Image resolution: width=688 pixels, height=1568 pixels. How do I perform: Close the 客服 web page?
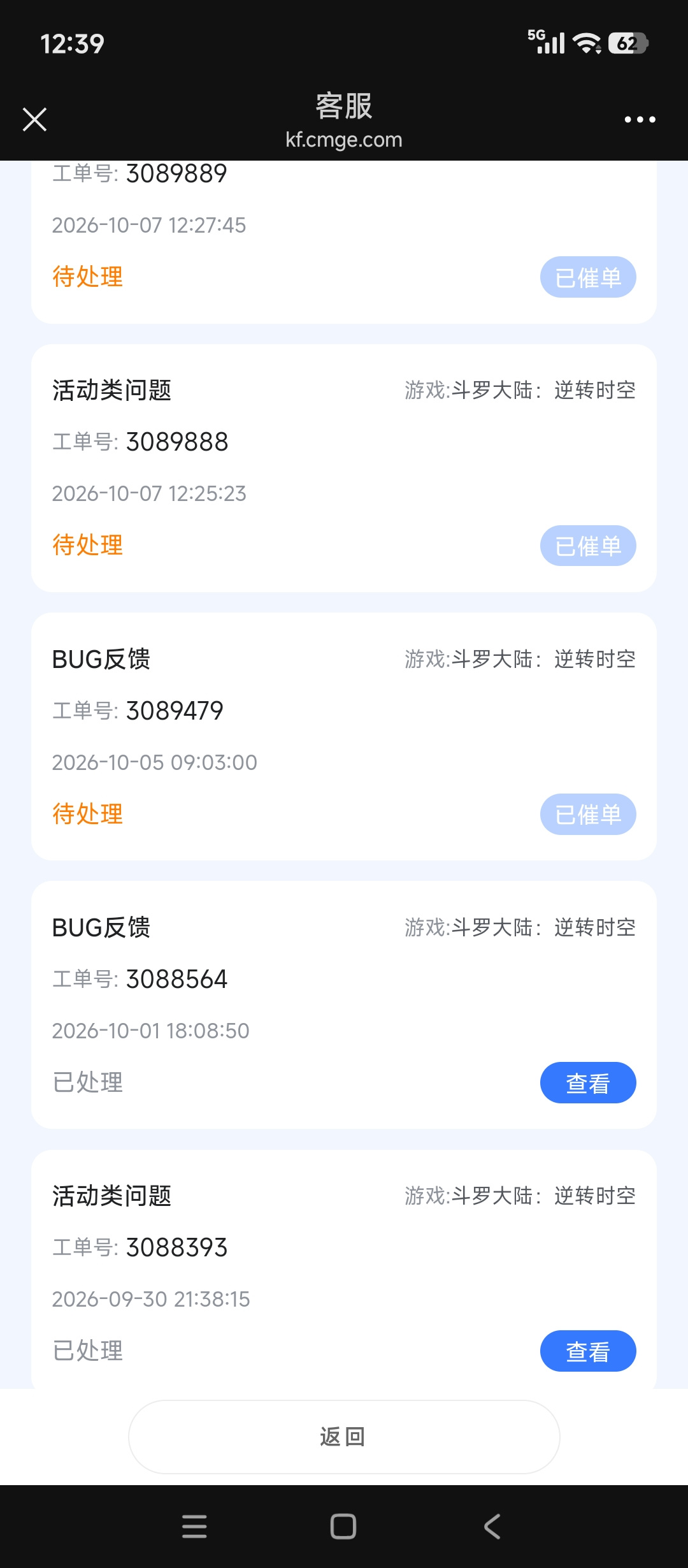coord(34,119)
